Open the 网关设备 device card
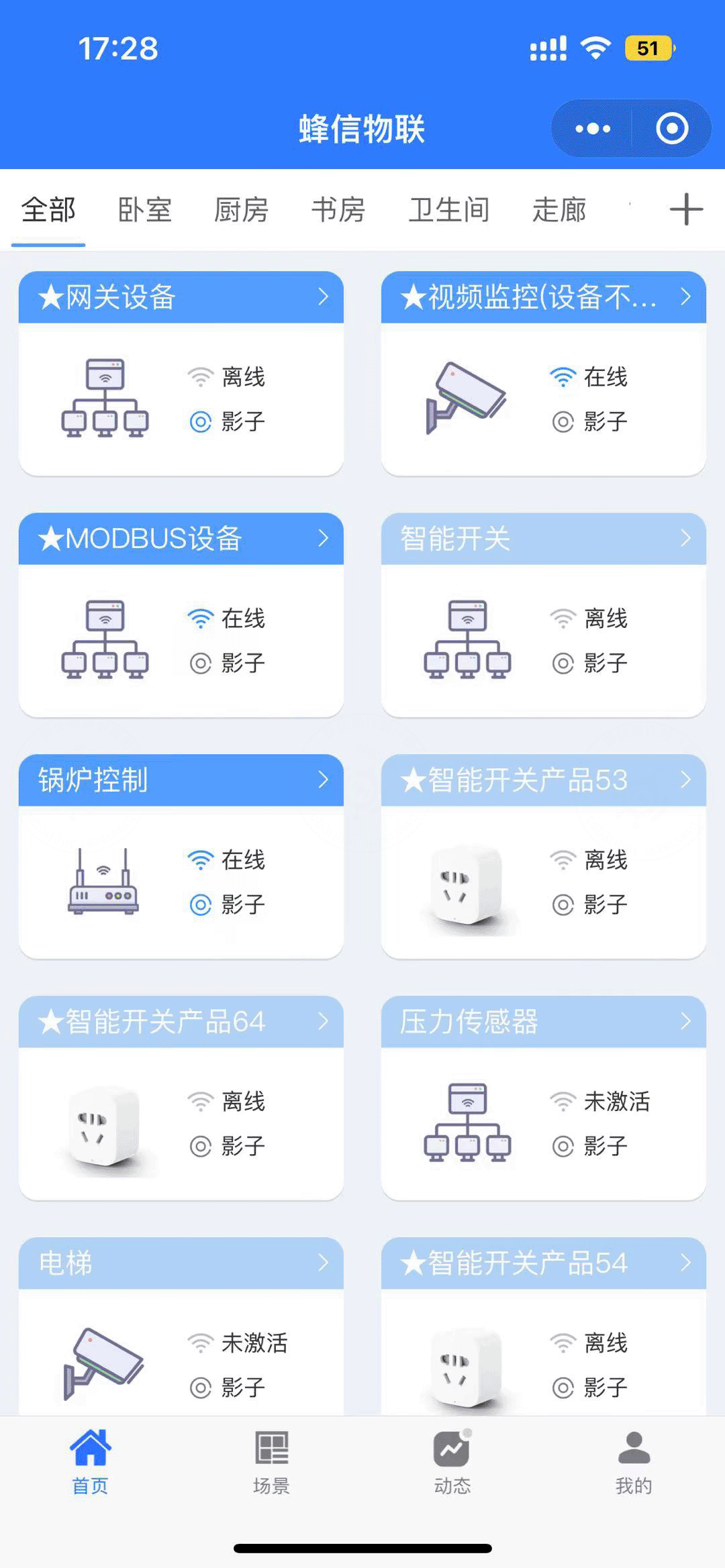 click(x=181, y=373)
